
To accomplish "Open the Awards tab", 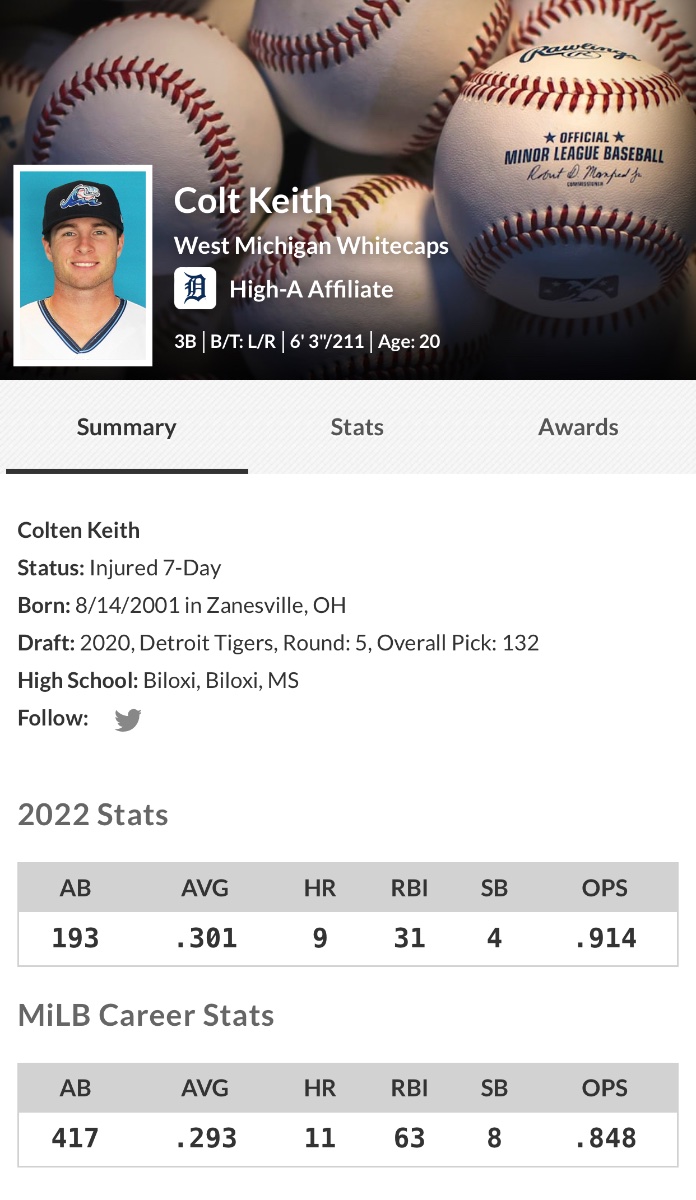I will 578,427.
